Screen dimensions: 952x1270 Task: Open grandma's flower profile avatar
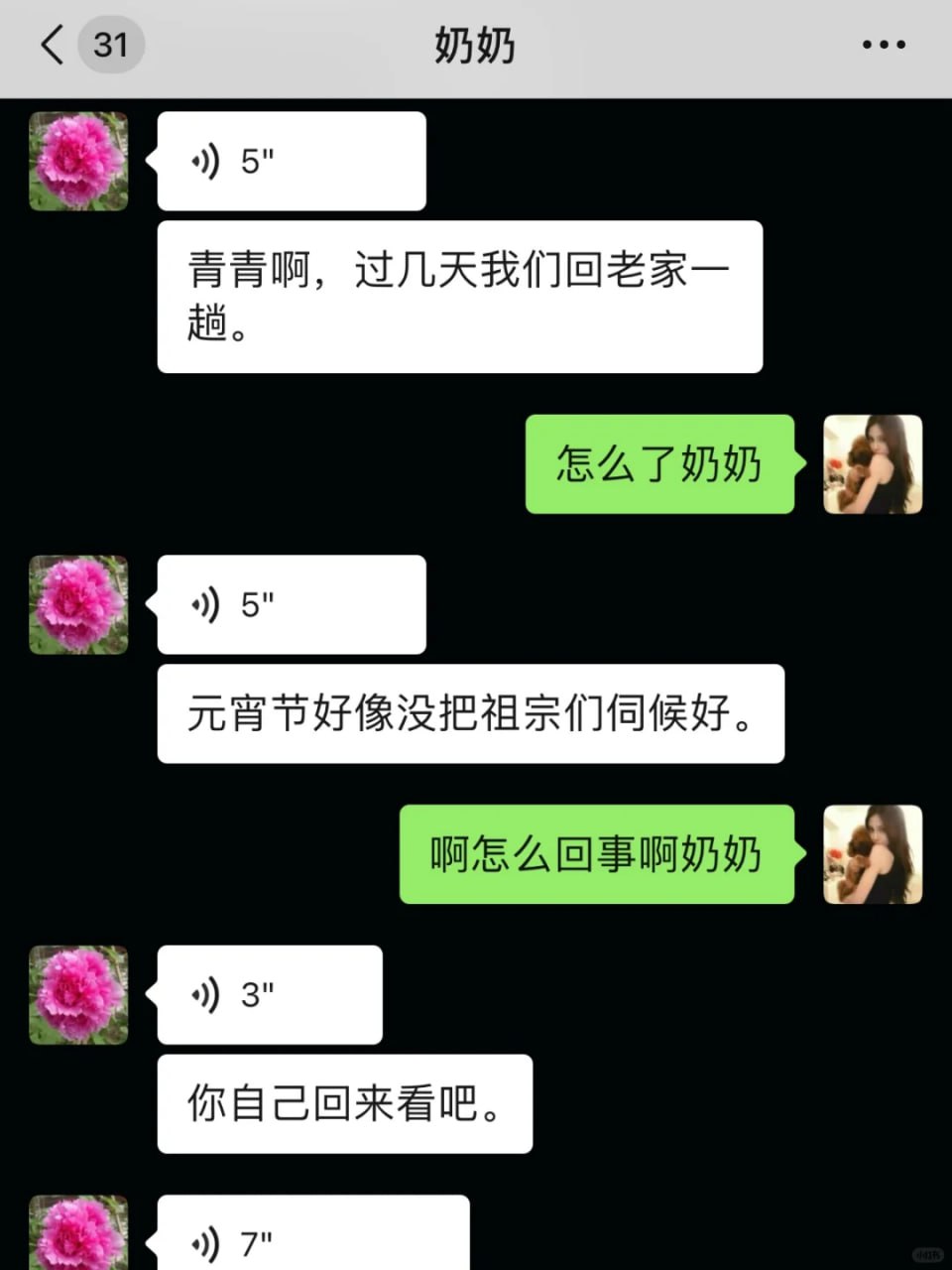pyautogui.click(x=77, y=161)
